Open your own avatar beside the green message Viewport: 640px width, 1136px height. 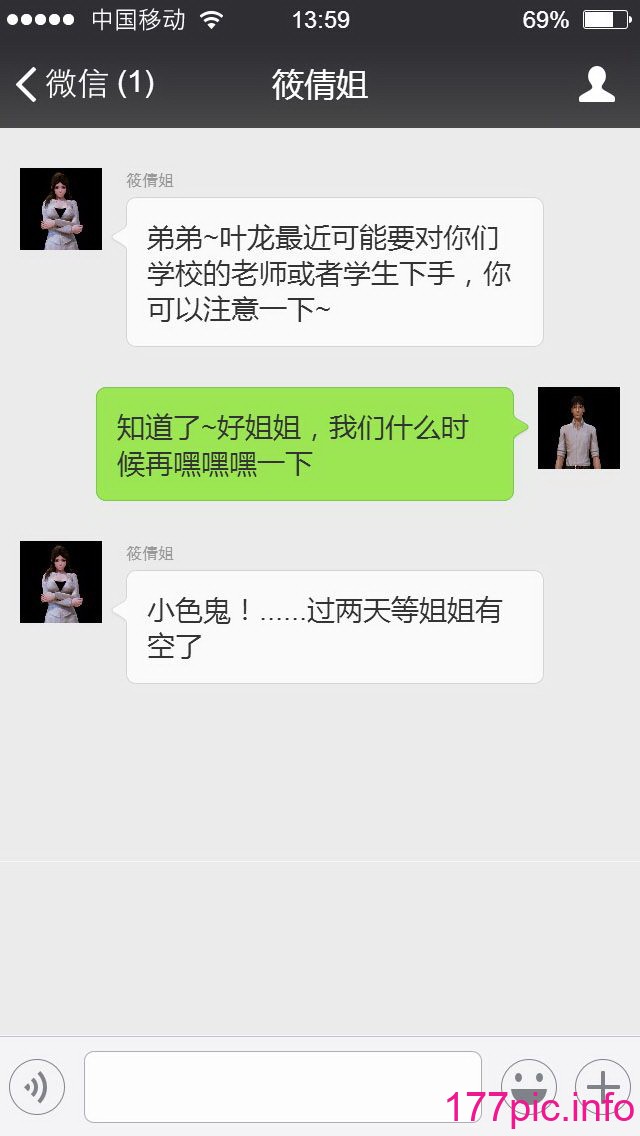[x=578, y=428]
